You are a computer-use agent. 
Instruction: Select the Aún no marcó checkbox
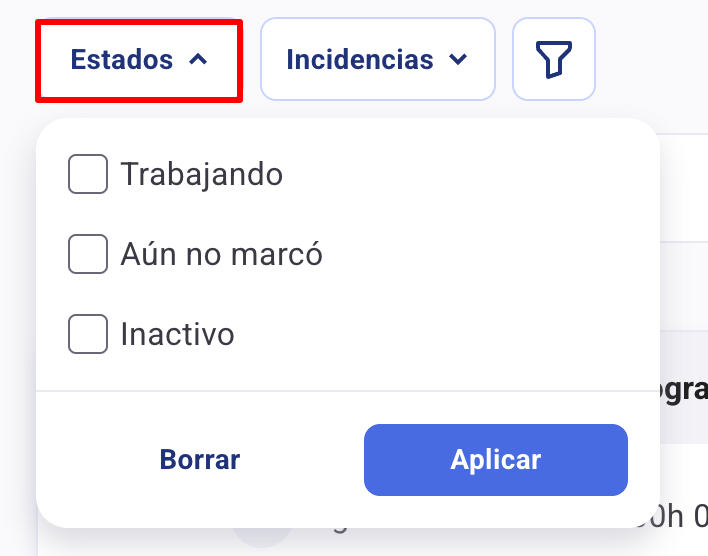point(88,254)
